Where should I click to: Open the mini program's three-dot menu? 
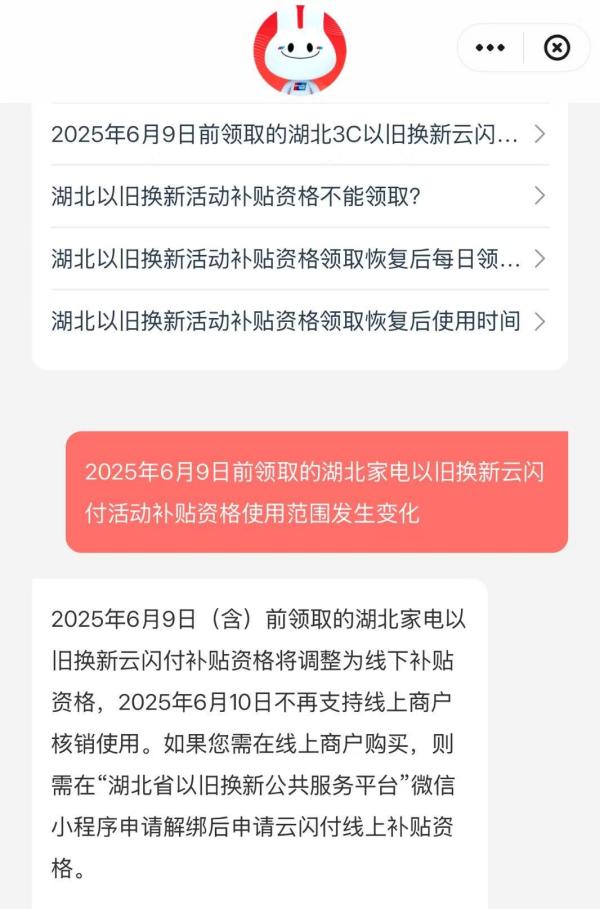coord(490,48)
